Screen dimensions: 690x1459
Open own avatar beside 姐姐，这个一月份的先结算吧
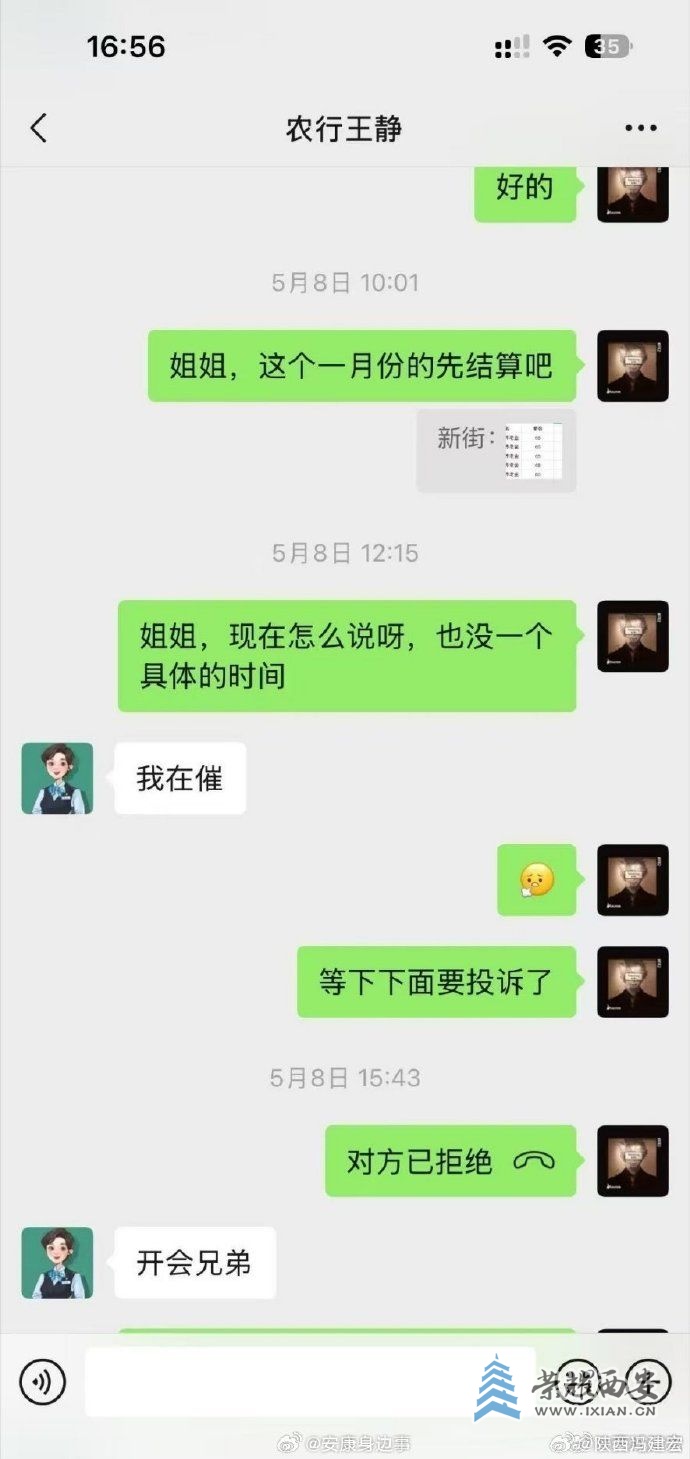632,366
